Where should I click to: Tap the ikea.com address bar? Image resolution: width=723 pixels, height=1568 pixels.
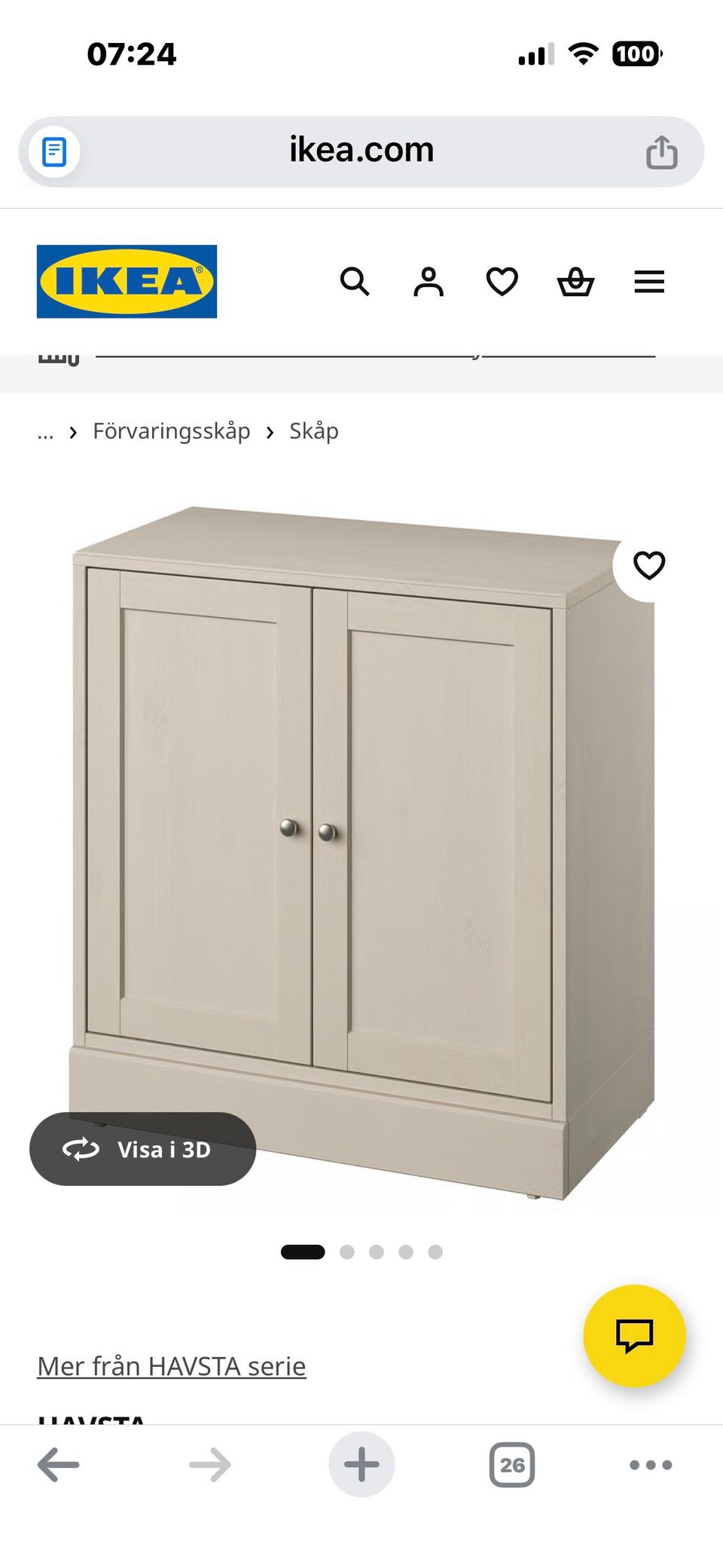[x=361, y=151]
